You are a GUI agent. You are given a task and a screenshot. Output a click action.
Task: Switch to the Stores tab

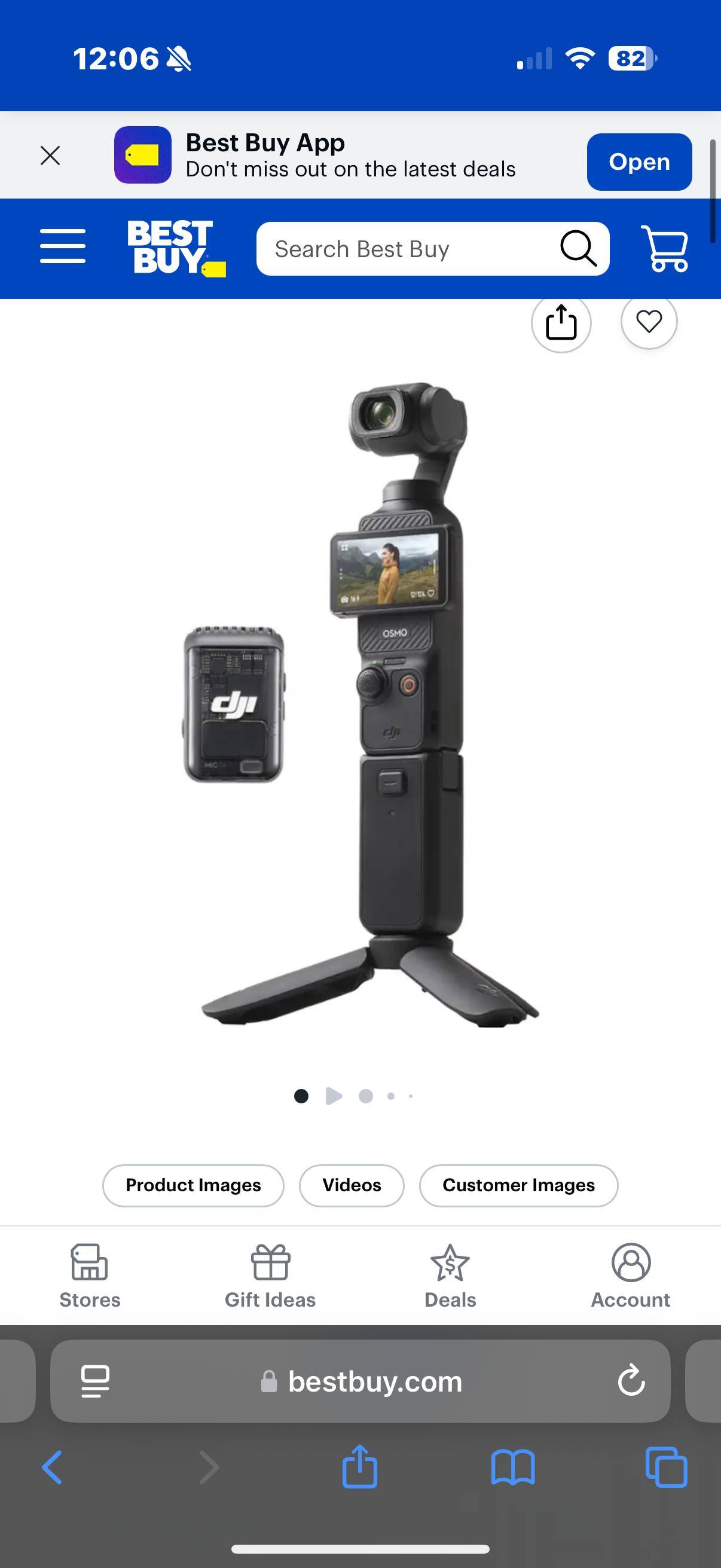tap(90, 1276)
